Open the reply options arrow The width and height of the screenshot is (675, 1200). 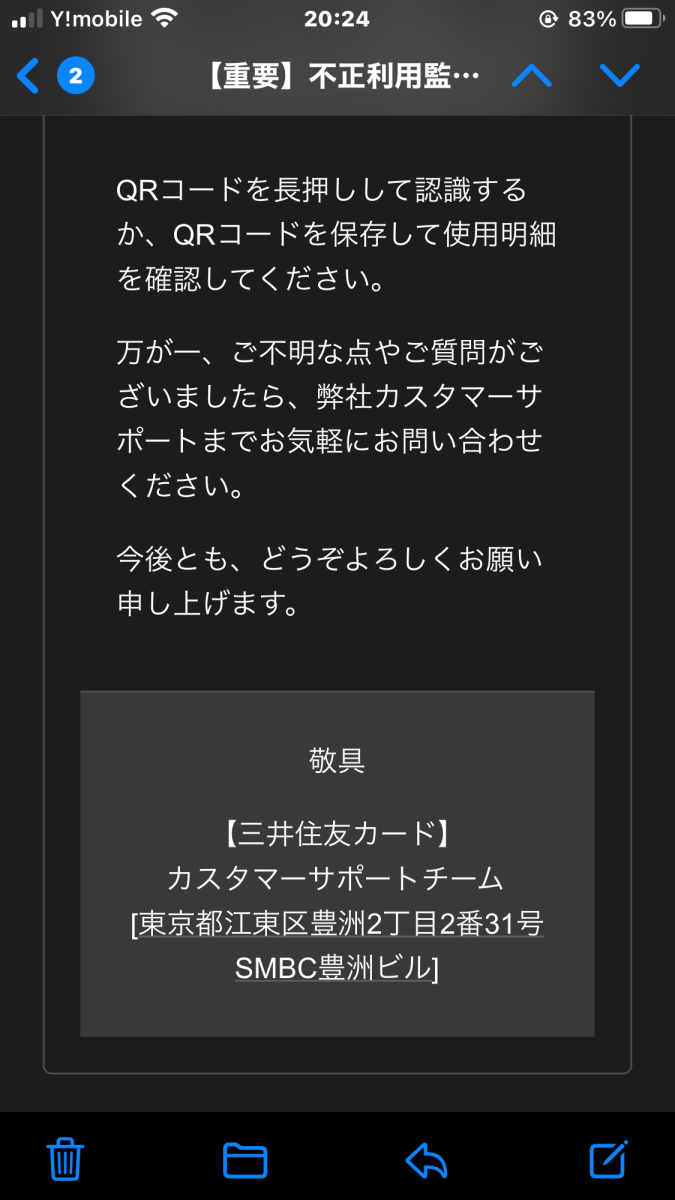coord(427,1160)
